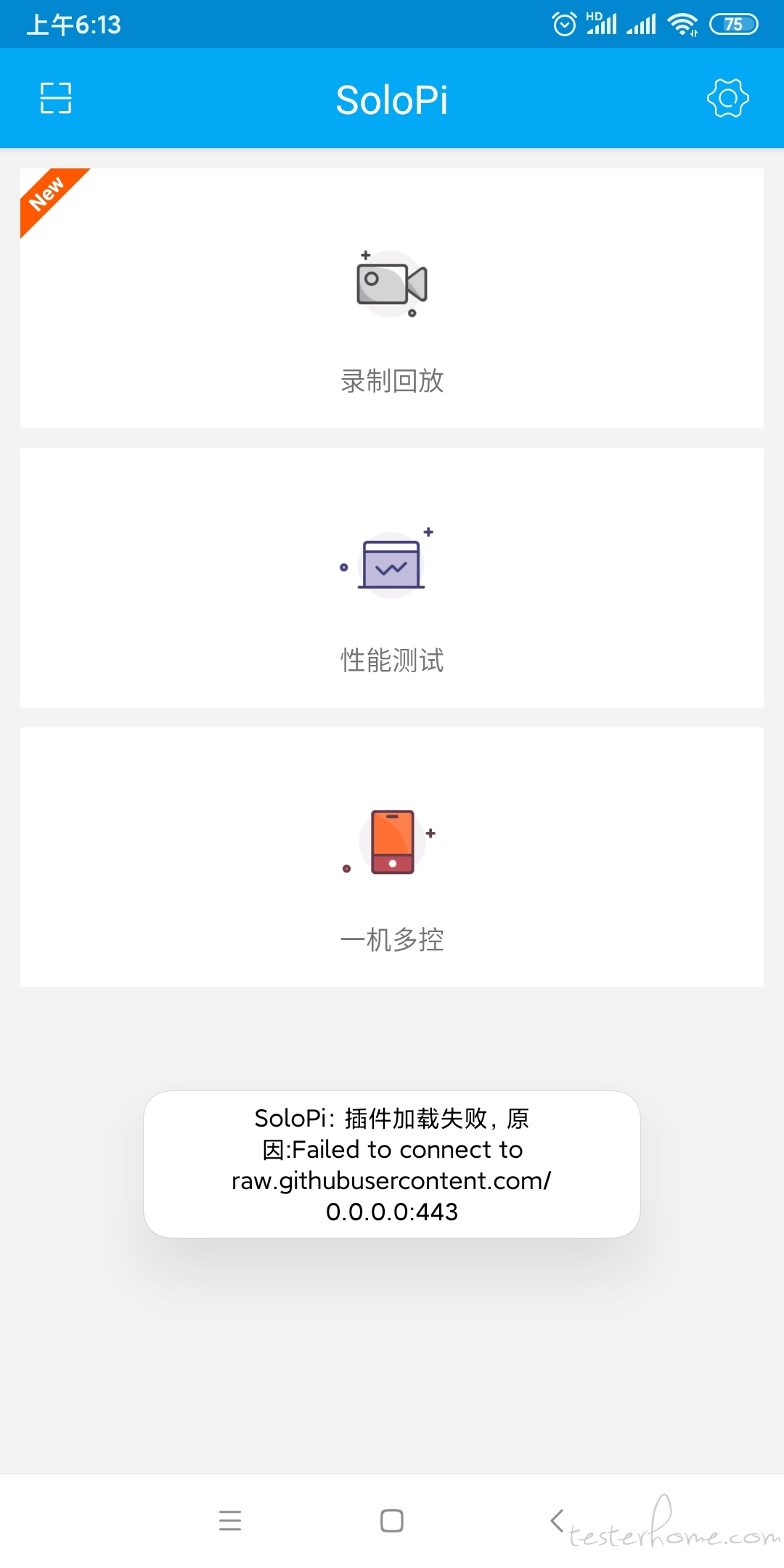The height and width of the screenshot is (1568, 784).
Task: Go to the system home screen
Action: (392, 1520)
